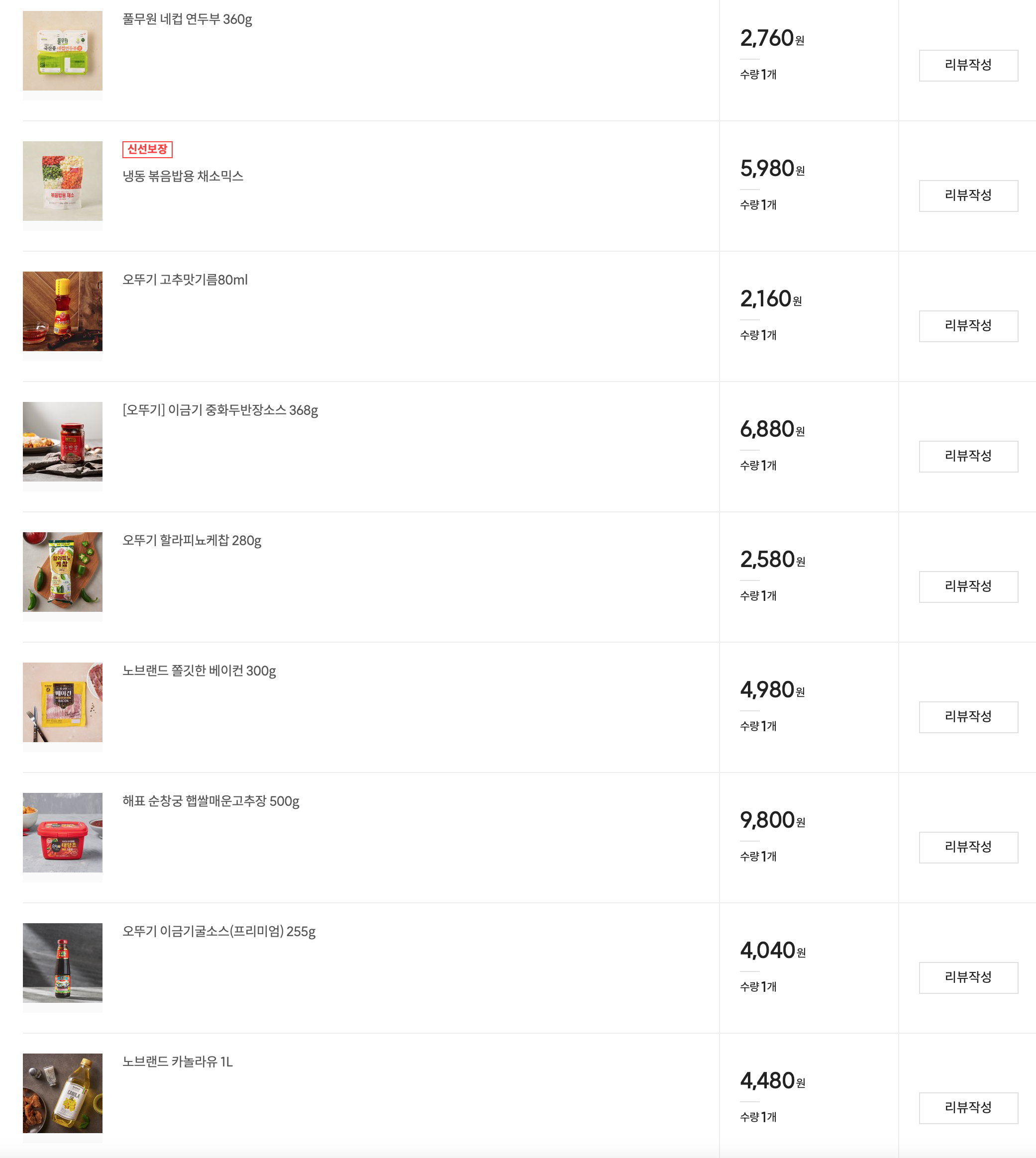Review the 노브랜드 카놀라유 1L

pos(968,1108)
